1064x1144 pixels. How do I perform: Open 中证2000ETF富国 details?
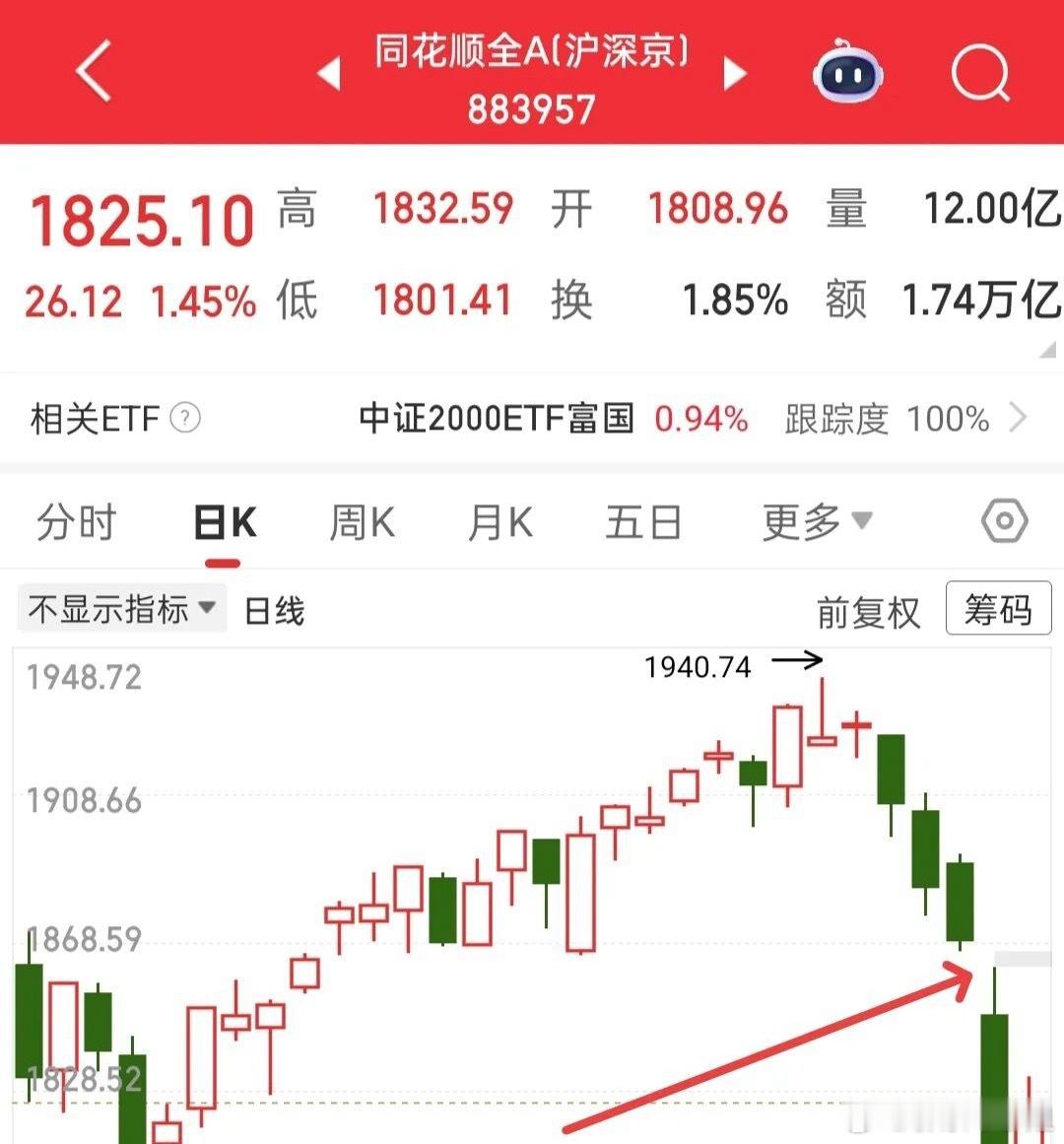tap(498, 419)
